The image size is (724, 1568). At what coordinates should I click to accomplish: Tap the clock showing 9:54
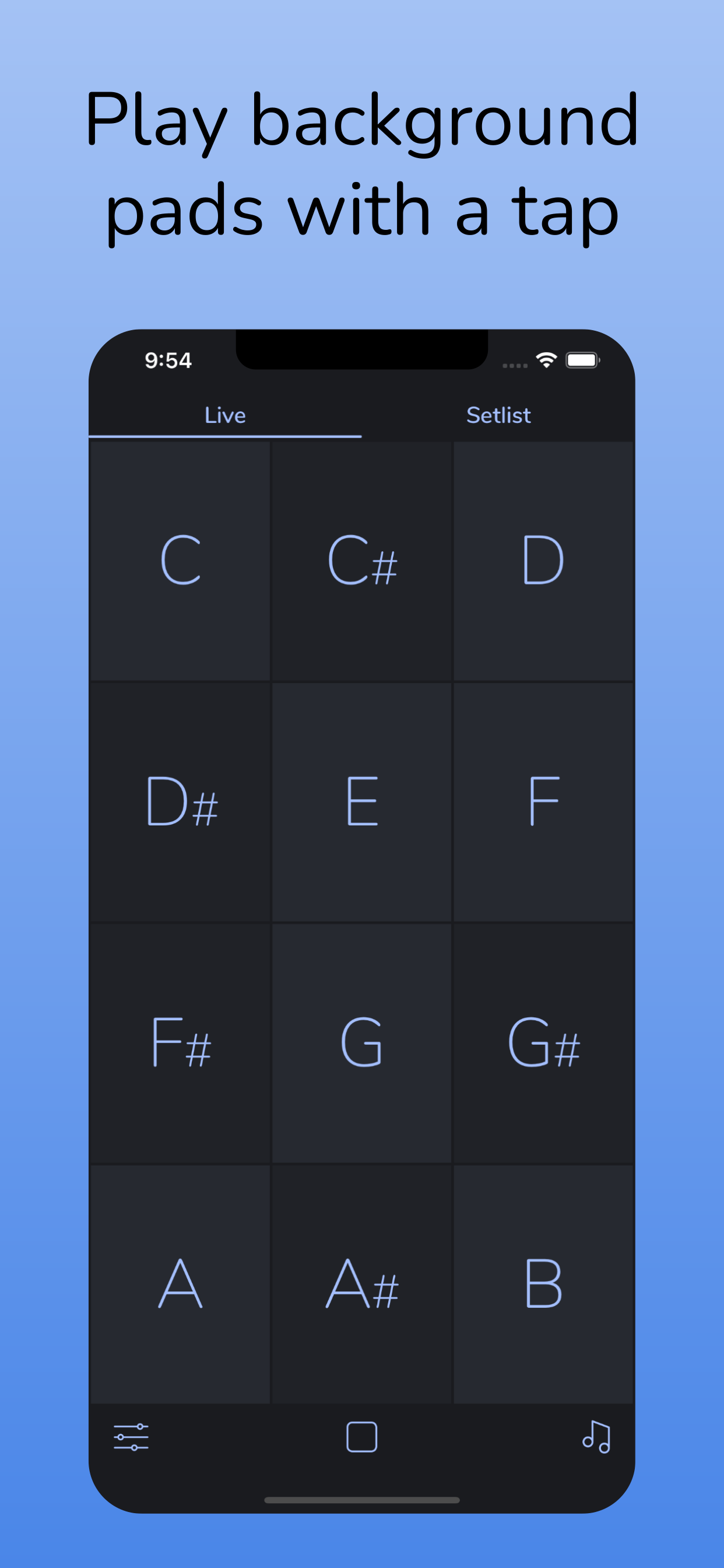[168, 359]
